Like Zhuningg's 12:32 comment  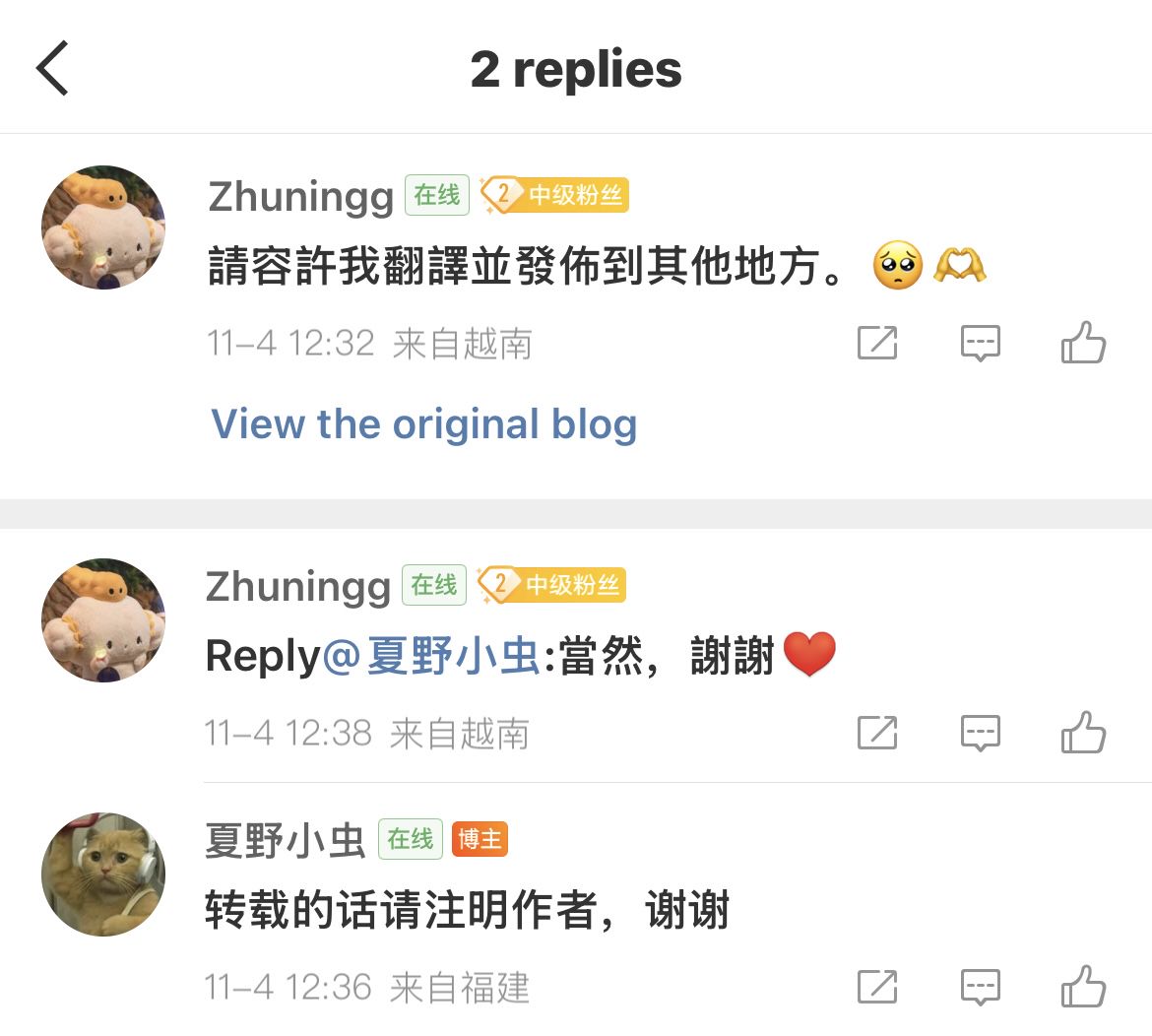click(1083, 342)
